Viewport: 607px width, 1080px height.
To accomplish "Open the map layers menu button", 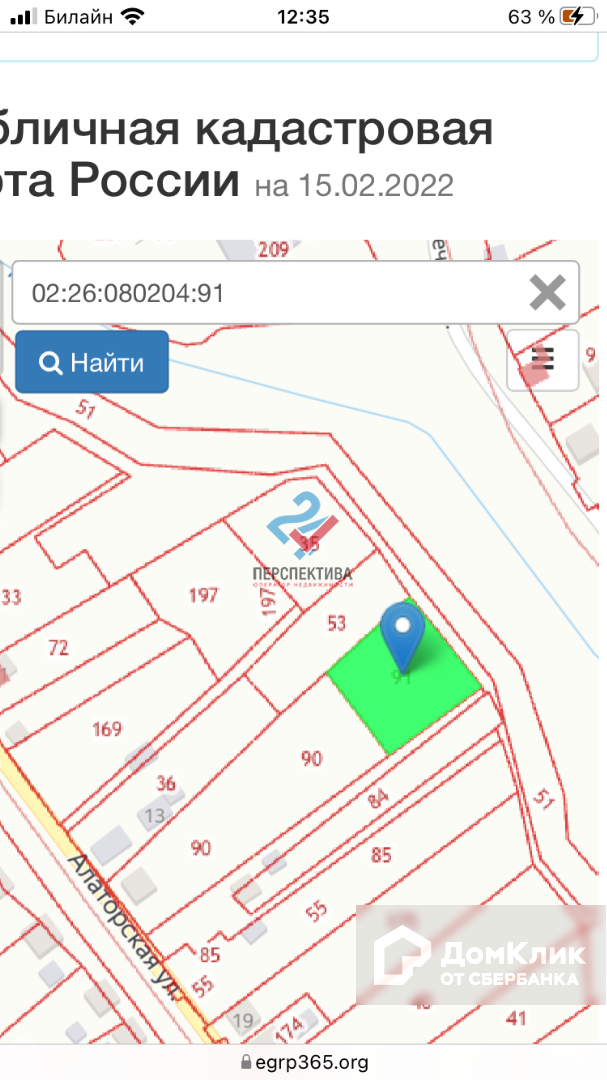I will (x=543, y=360).
